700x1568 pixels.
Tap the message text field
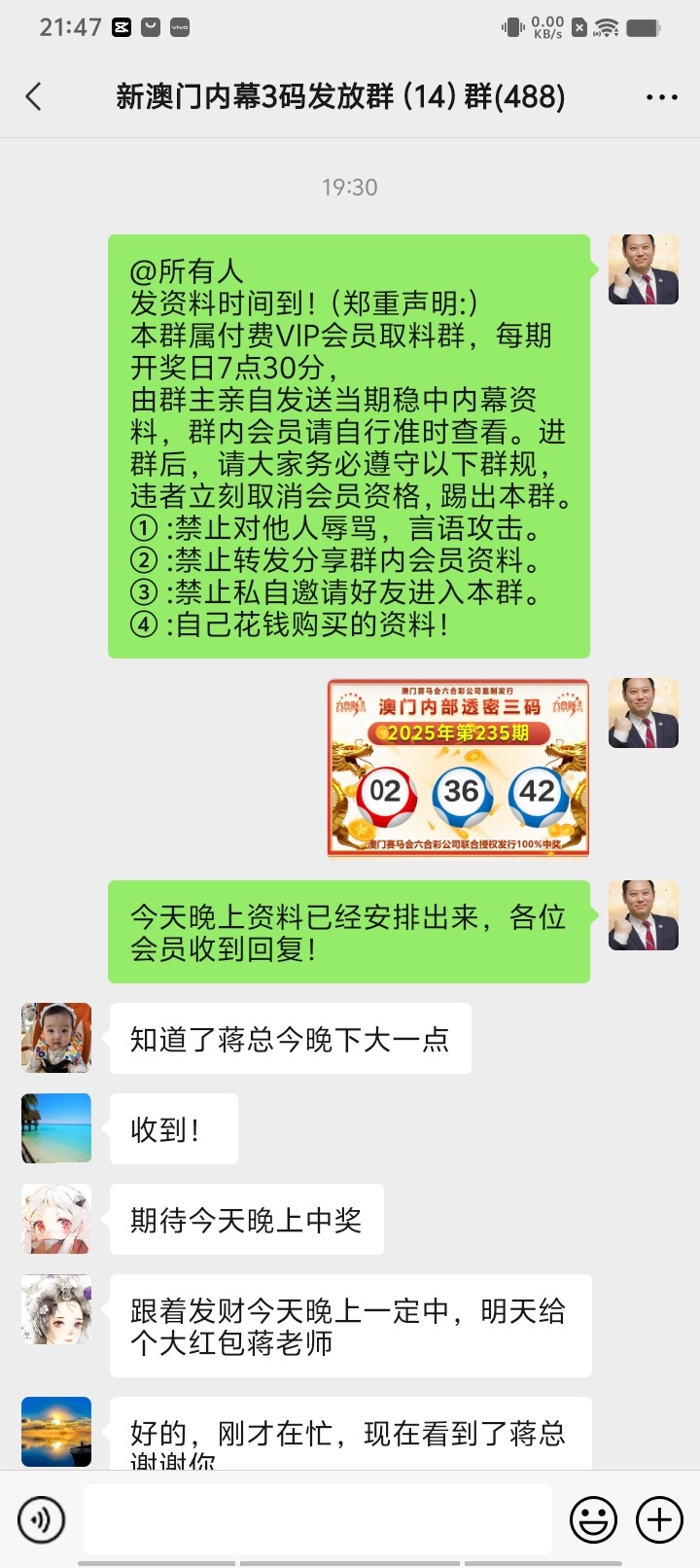pyautogui.click(x=317, y=1518)
